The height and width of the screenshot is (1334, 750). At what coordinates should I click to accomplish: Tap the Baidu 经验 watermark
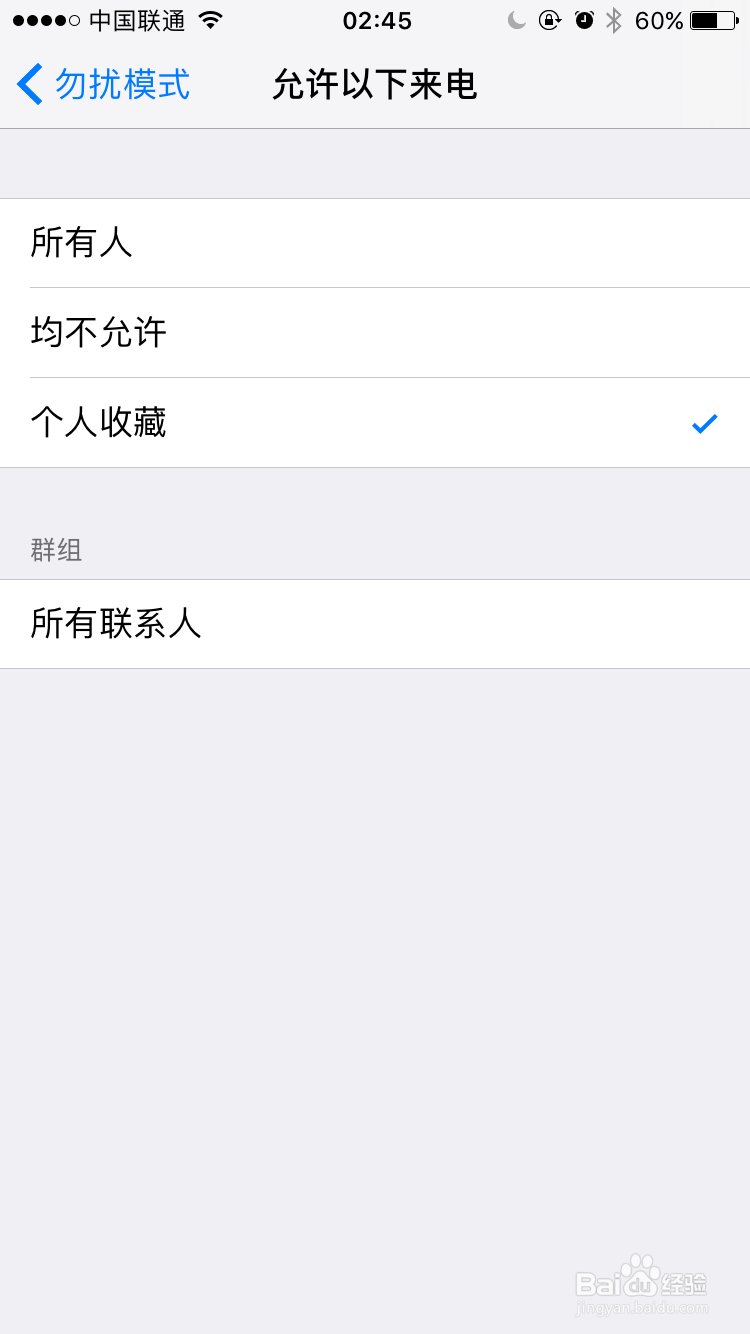641,1284
